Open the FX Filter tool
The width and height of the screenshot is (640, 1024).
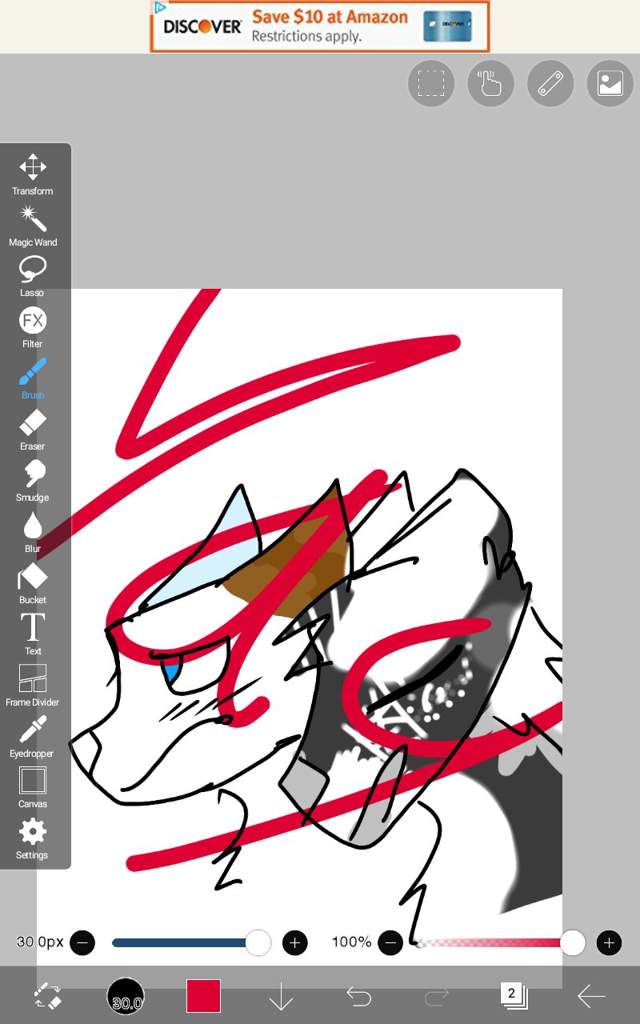pyautogui.click(x=33, y=326)
